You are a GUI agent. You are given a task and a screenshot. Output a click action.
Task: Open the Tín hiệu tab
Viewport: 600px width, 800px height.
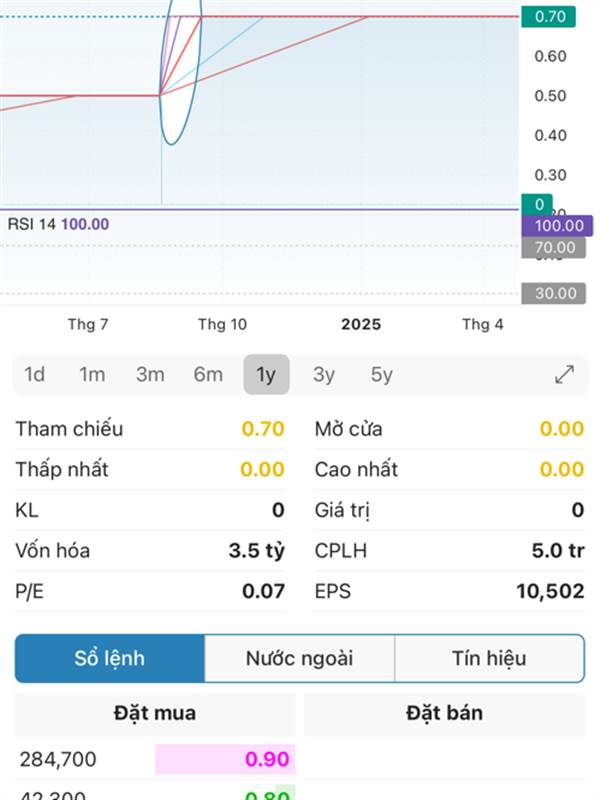tap(489, 659)
